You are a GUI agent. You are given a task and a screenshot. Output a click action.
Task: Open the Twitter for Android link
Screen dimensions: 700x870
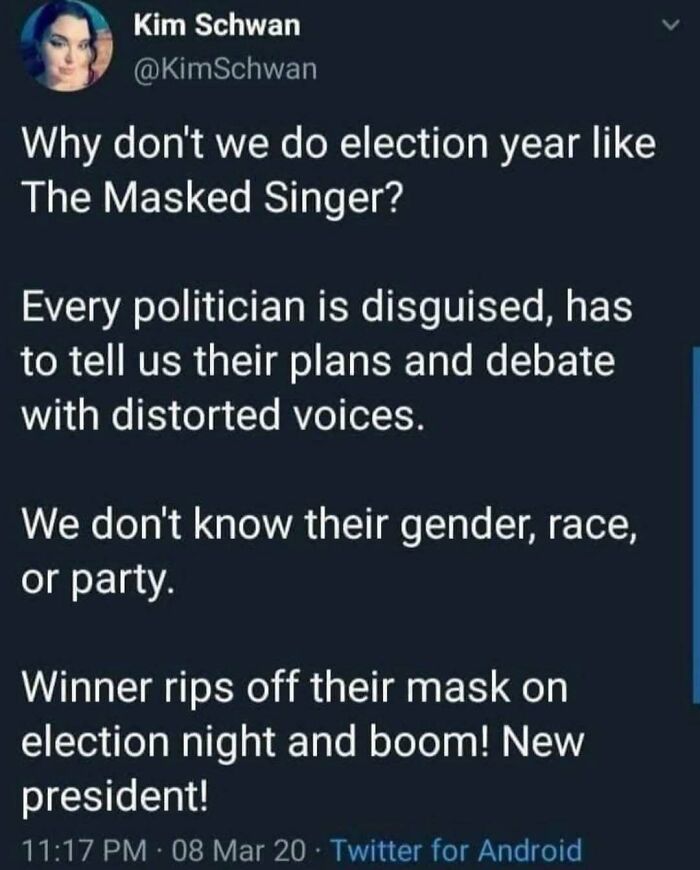click(456, 850)
